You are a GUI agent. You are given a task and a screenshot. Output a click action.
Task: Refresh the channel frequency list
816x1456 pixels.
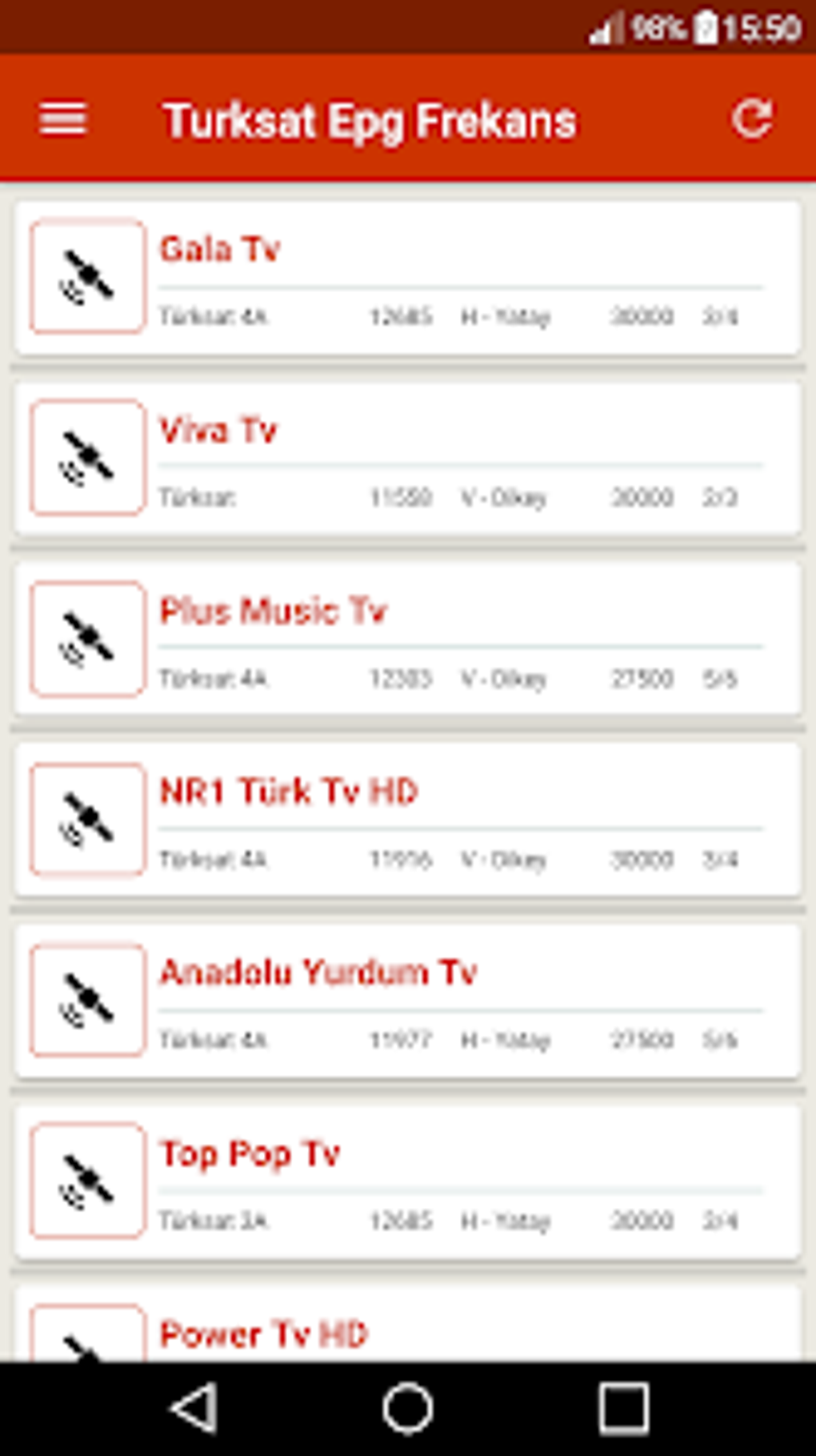pyautogui.click(x=752, y=120)
